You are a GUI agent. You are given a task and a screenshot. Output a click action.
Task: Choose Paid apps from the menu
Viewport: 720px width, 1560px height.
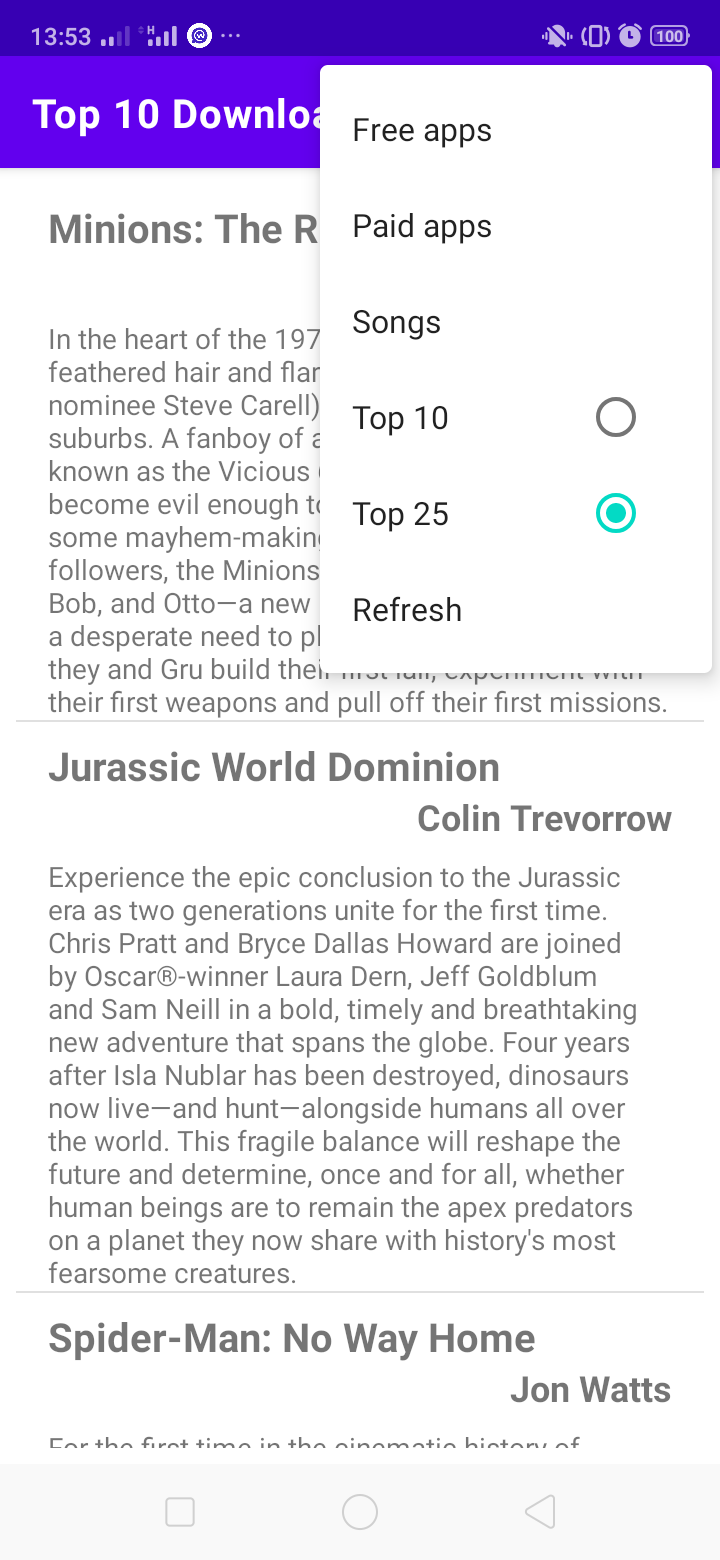click(x=421, y=226)
